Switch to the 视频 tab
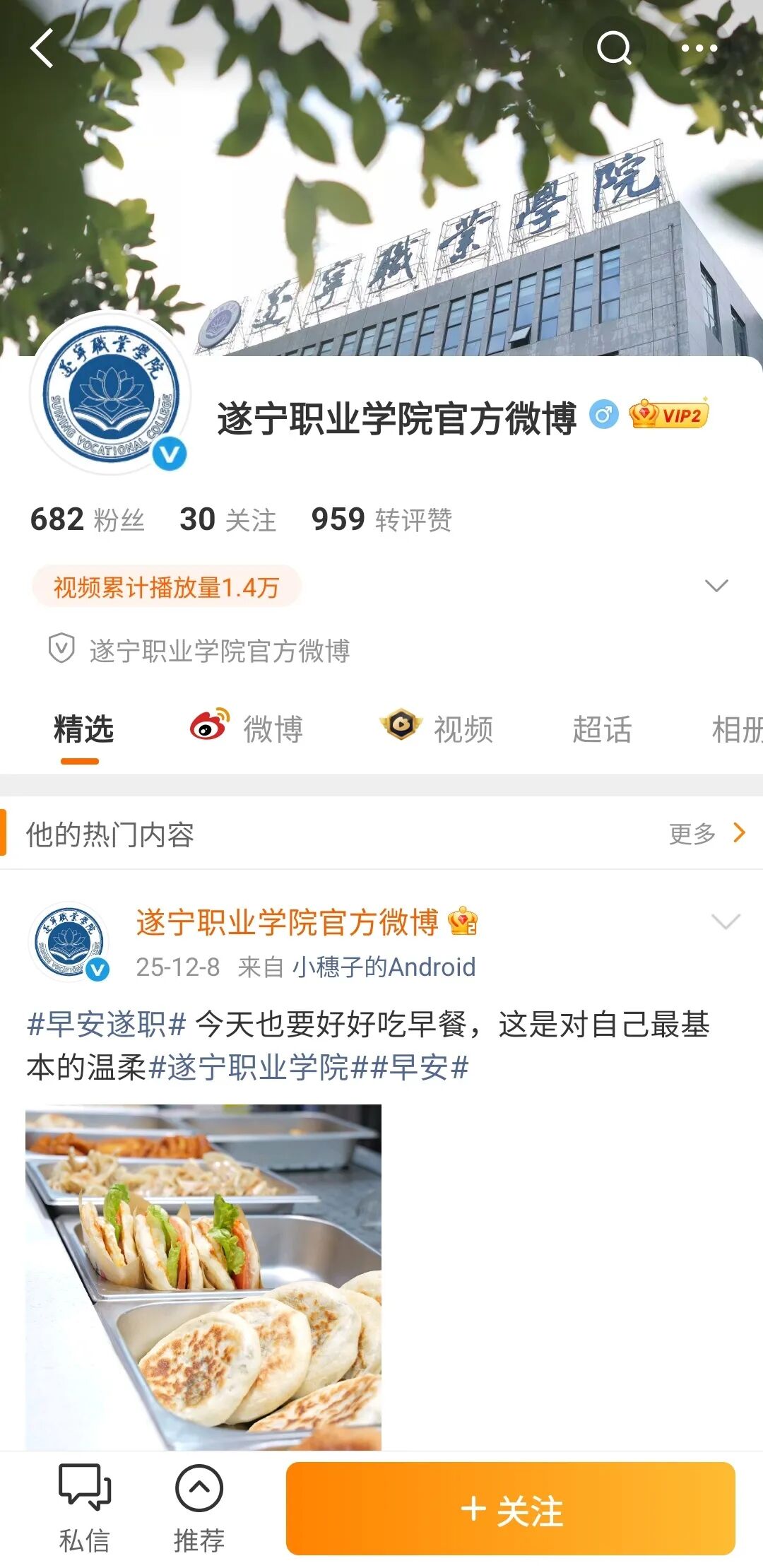 437,729
